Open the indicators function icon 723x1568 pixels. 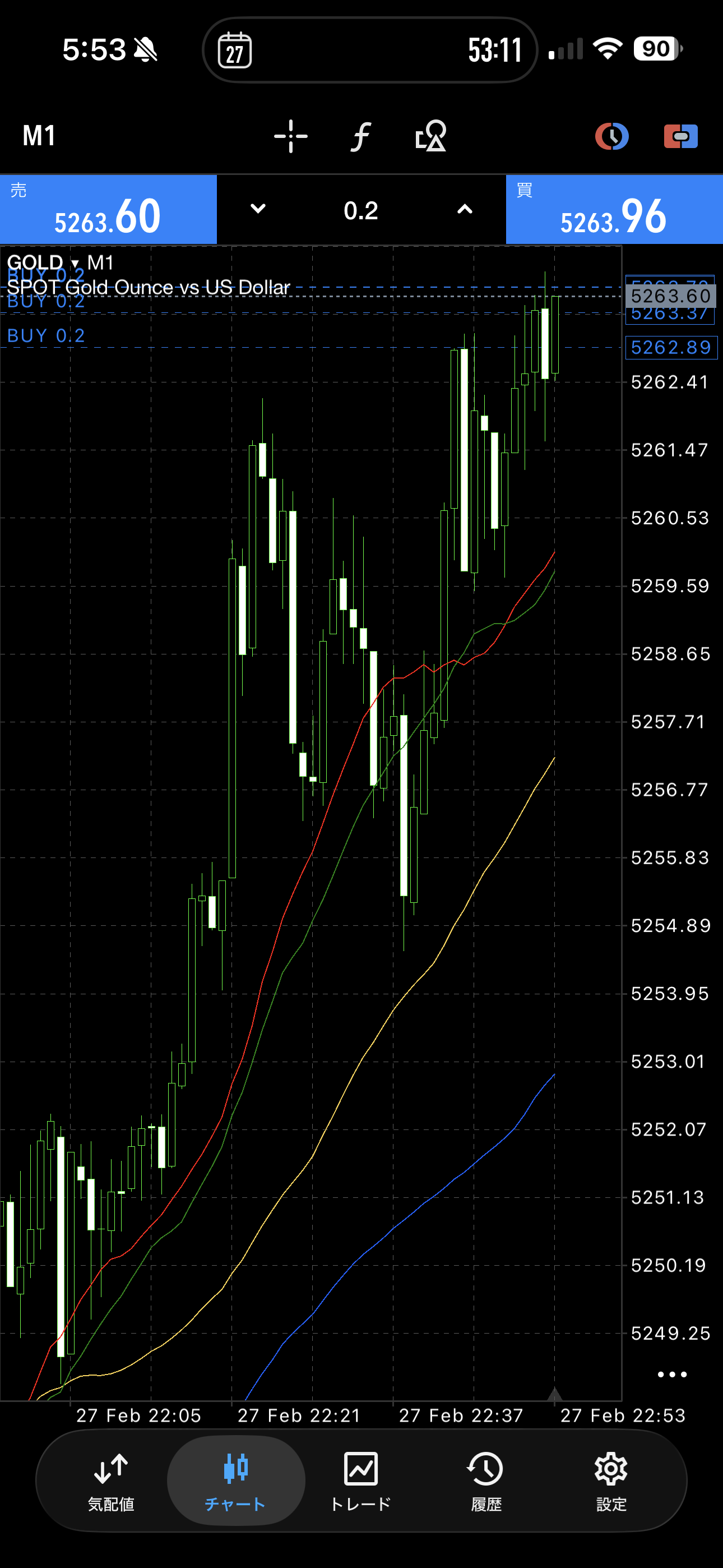tap(361, 136)
